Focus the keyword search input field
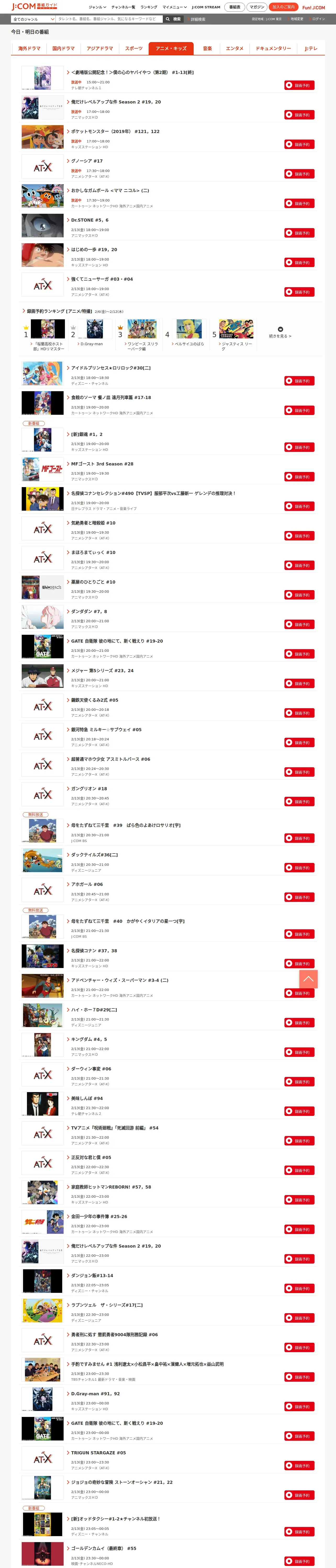Viewport: 336px width, 1568px height. pyautogui.click(x=109, y=19)
